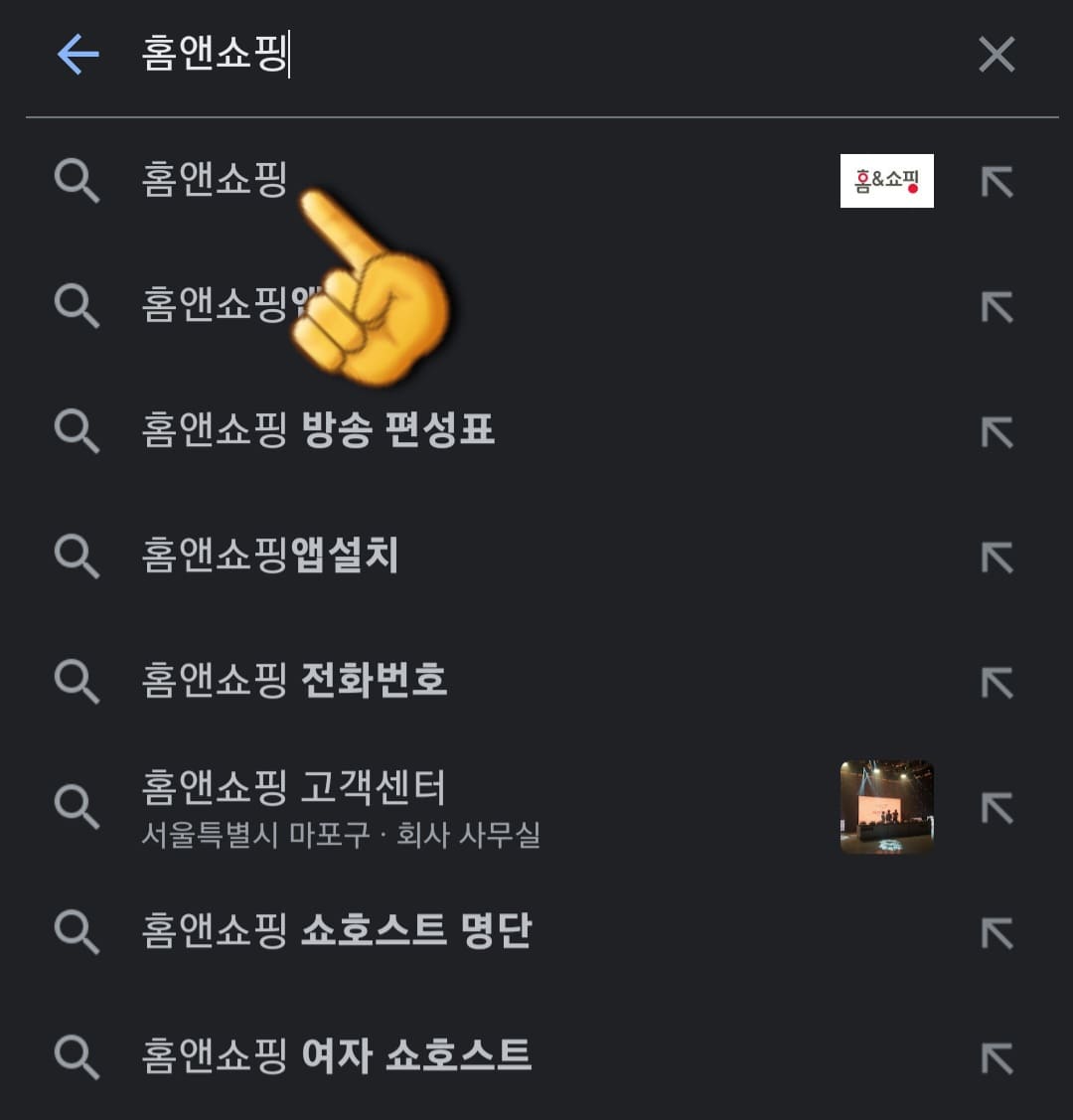
Task: Tap the back arrow to return
Action: click(77, 55)
